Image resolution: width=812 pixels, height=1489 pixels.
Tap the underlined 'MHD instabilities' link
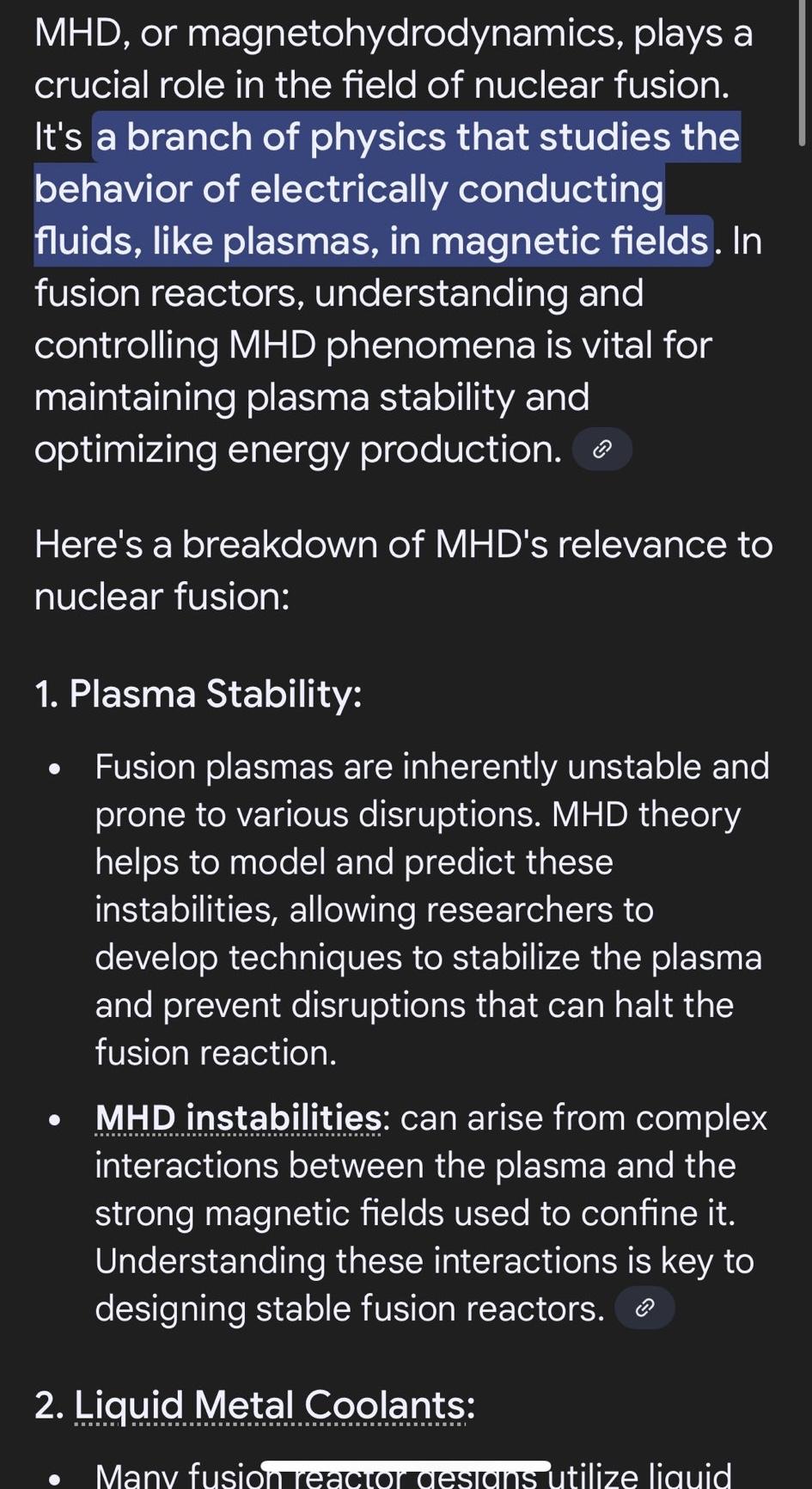238,1118
